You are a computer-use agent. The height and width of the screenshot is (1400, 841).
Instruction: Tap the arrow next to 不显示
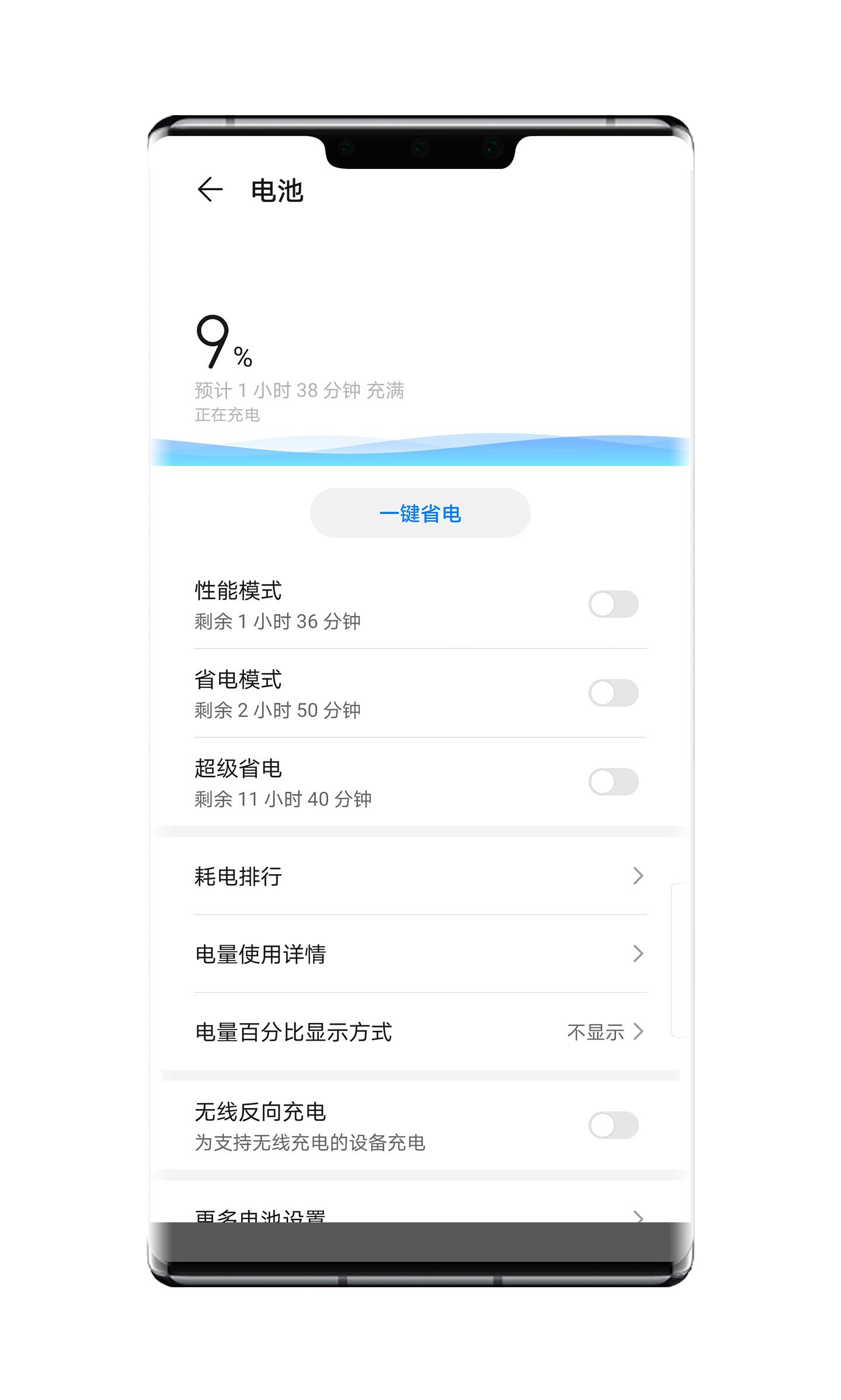point(638,1032)
